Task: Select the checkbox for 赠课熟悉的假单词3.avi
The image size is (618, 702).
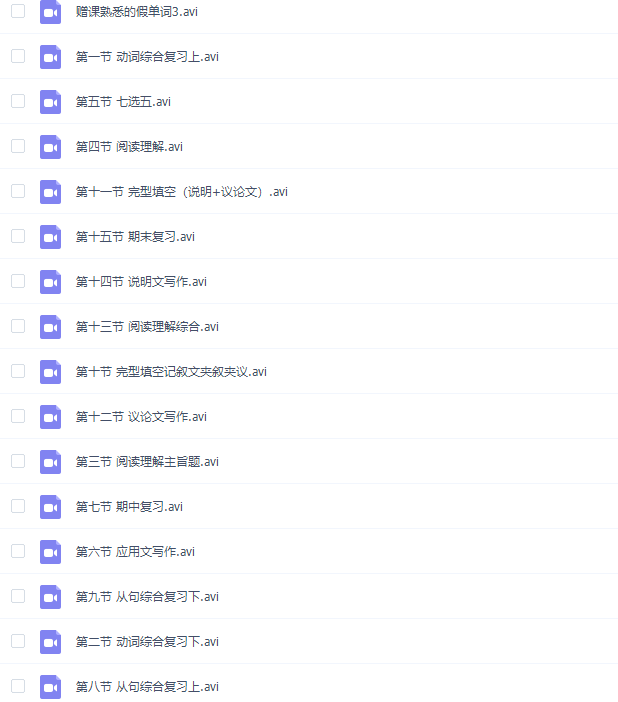Action: (18, 11)
